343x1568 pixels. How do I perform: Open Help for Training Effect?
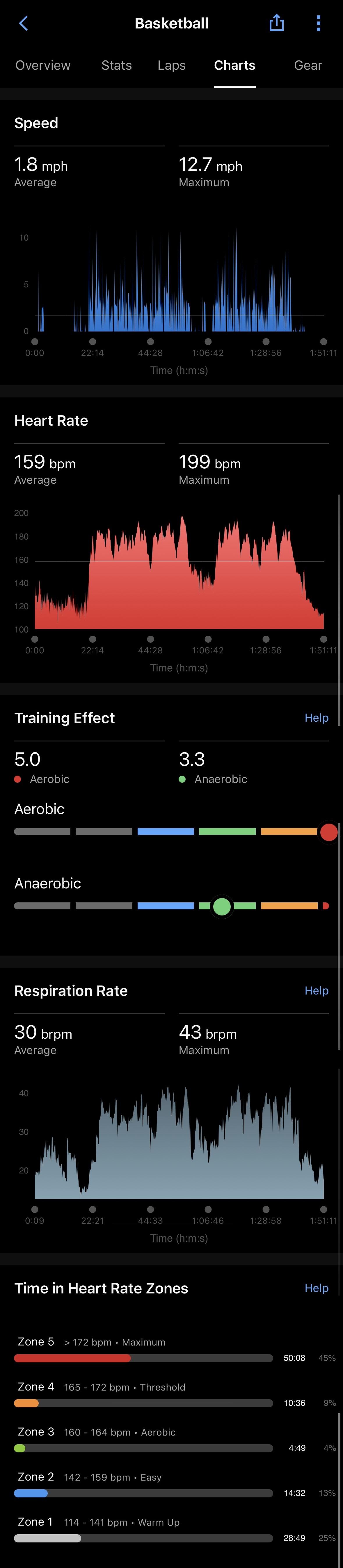click(x=316, y=718)
